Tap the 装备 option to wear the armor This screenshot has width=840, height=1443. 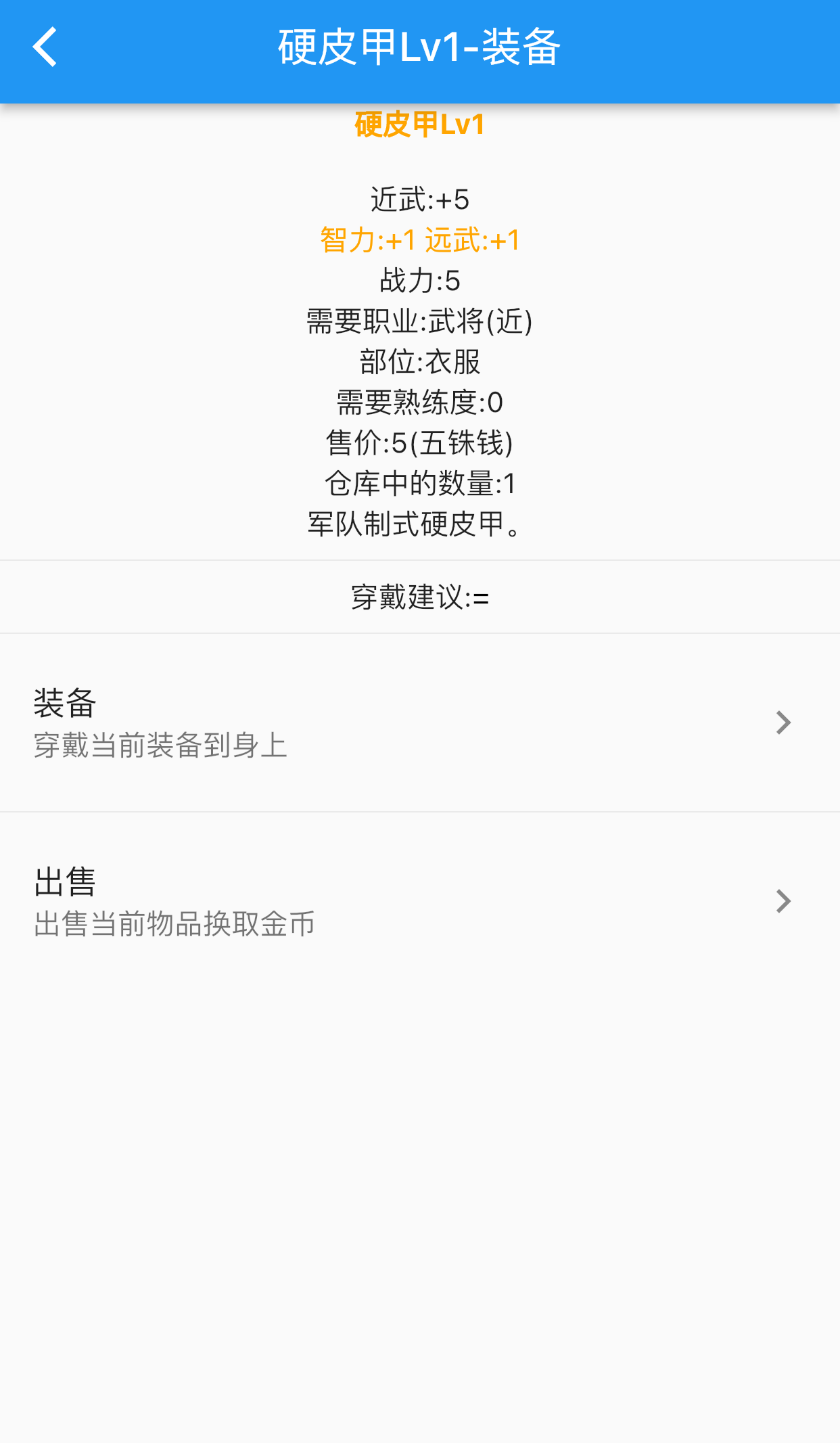coord(64,704)
